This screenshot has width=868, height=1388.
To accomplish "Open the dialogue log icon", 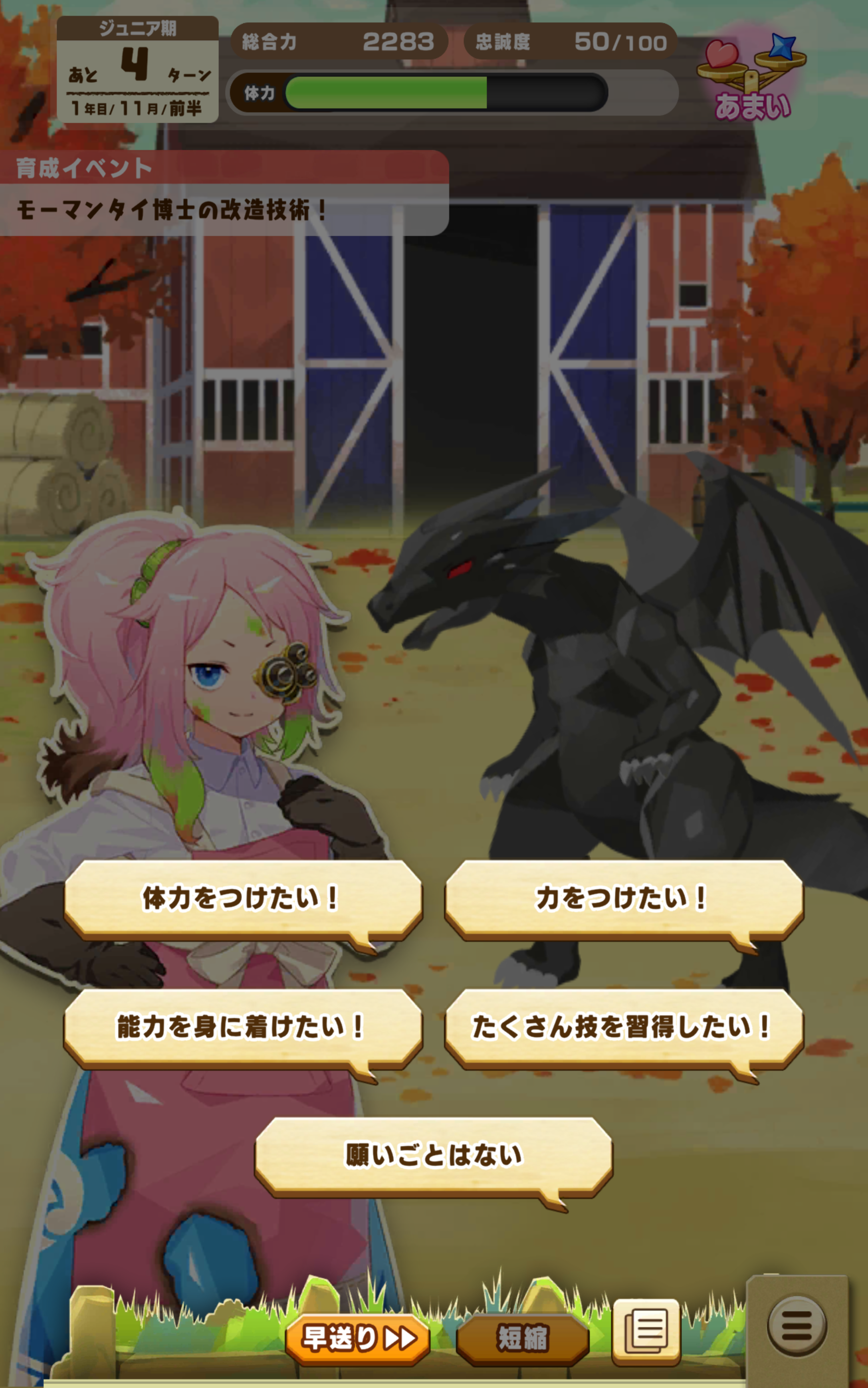I will tap(646, 1331).
